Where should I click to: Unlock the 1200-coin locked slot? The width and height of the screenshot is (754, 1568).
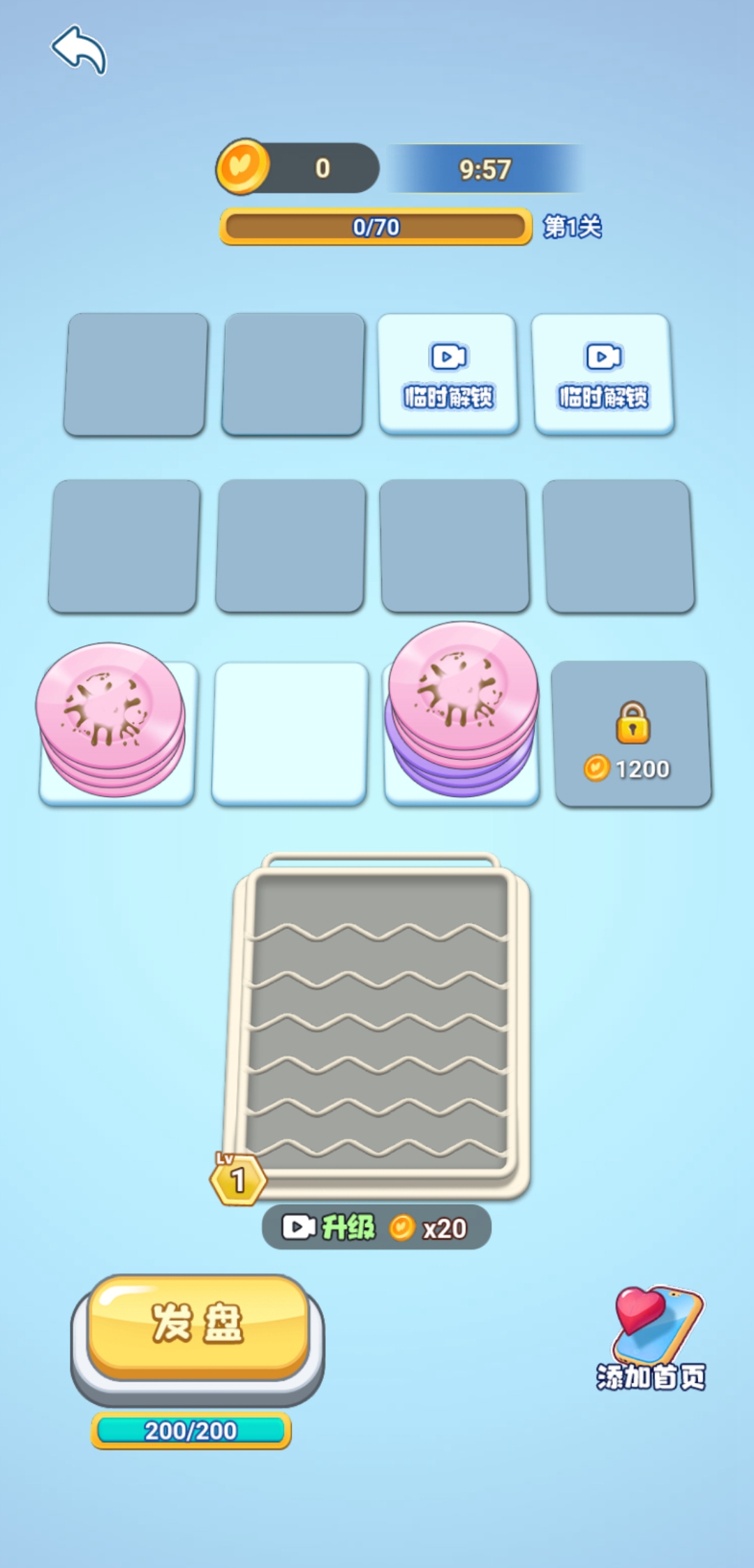[x=633, y=735]
